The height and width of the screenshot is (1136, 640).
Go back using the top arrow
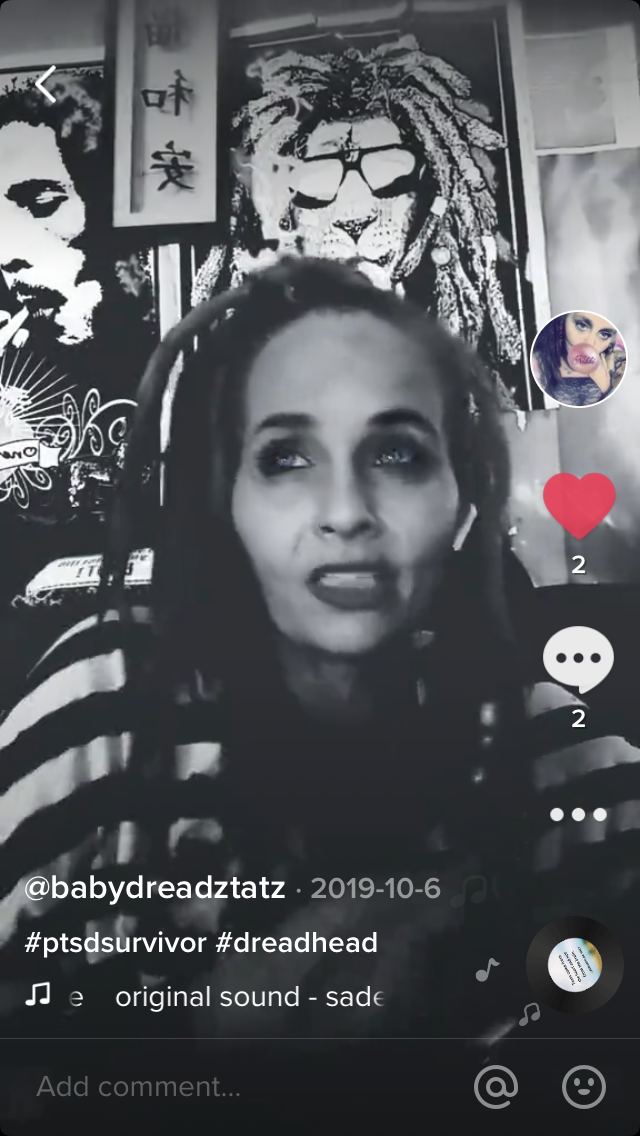pos(46,85)
